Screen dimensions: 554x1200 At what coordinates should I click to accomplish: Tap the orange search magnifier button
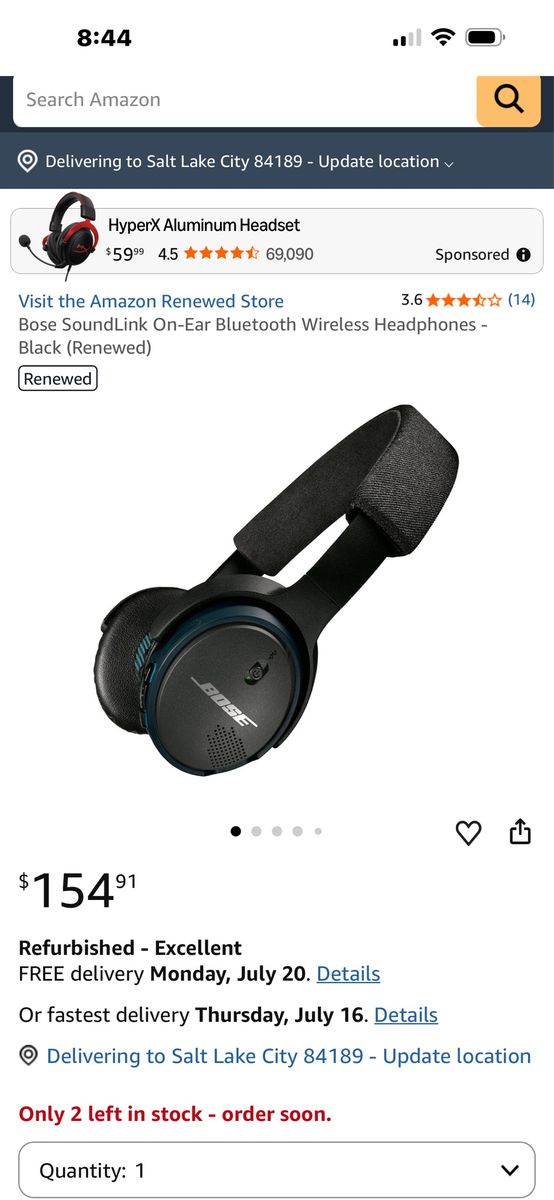click(509, 100)
